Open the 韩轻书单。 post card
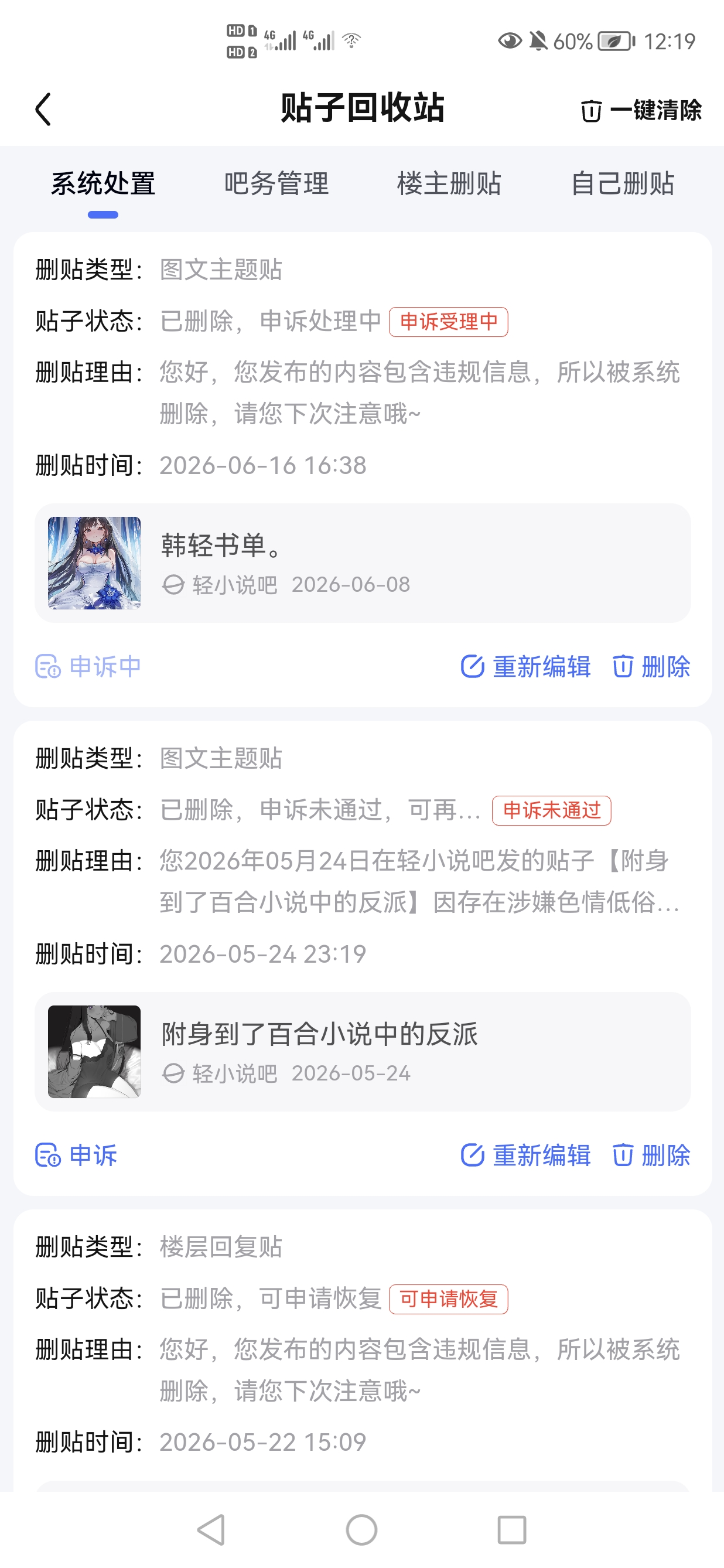Image resolution: width=724 pixels, height=1568 pixels. (363, 563)
